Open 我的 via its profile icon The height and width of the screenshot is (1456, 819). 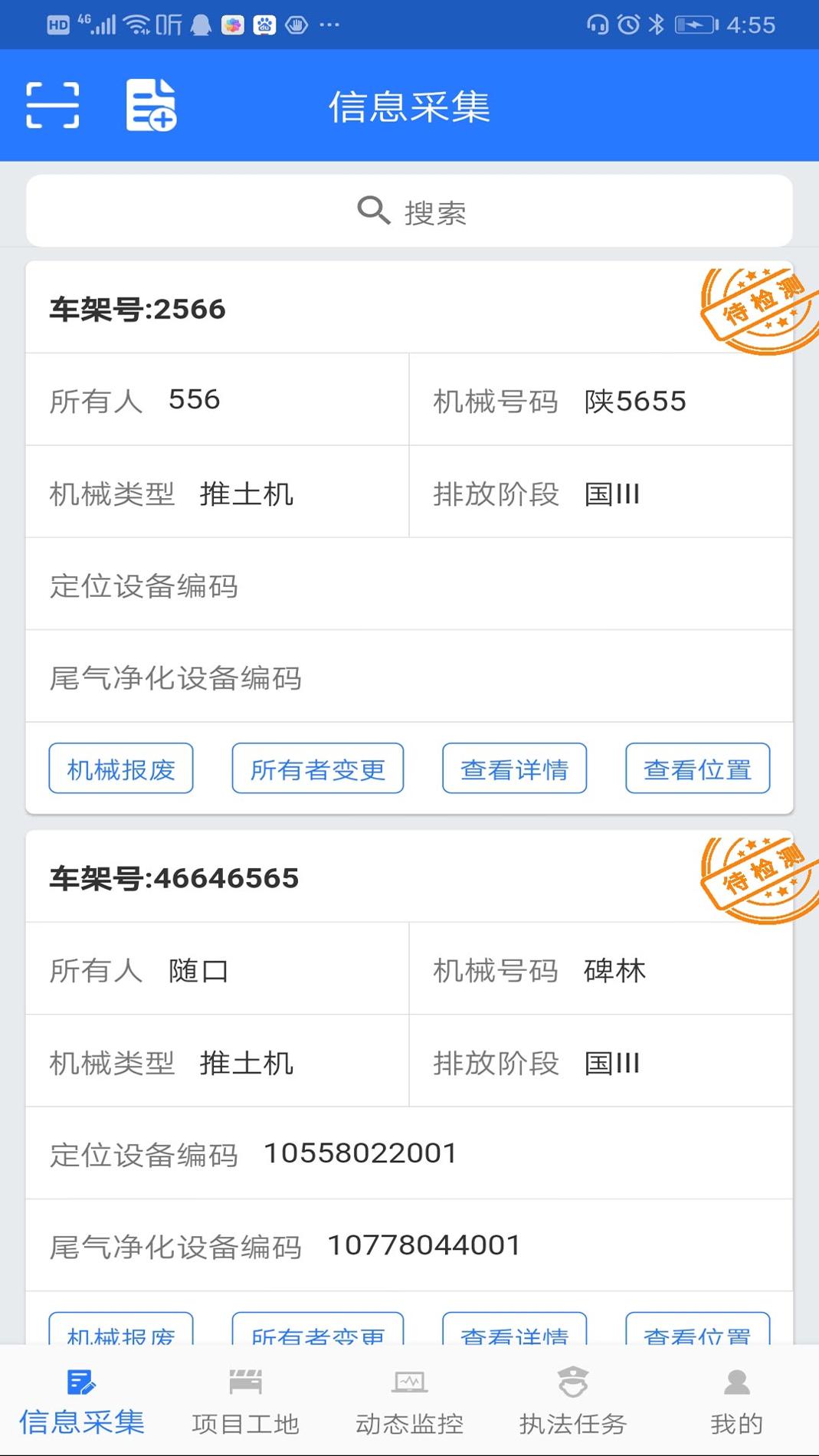point(735,1382)
